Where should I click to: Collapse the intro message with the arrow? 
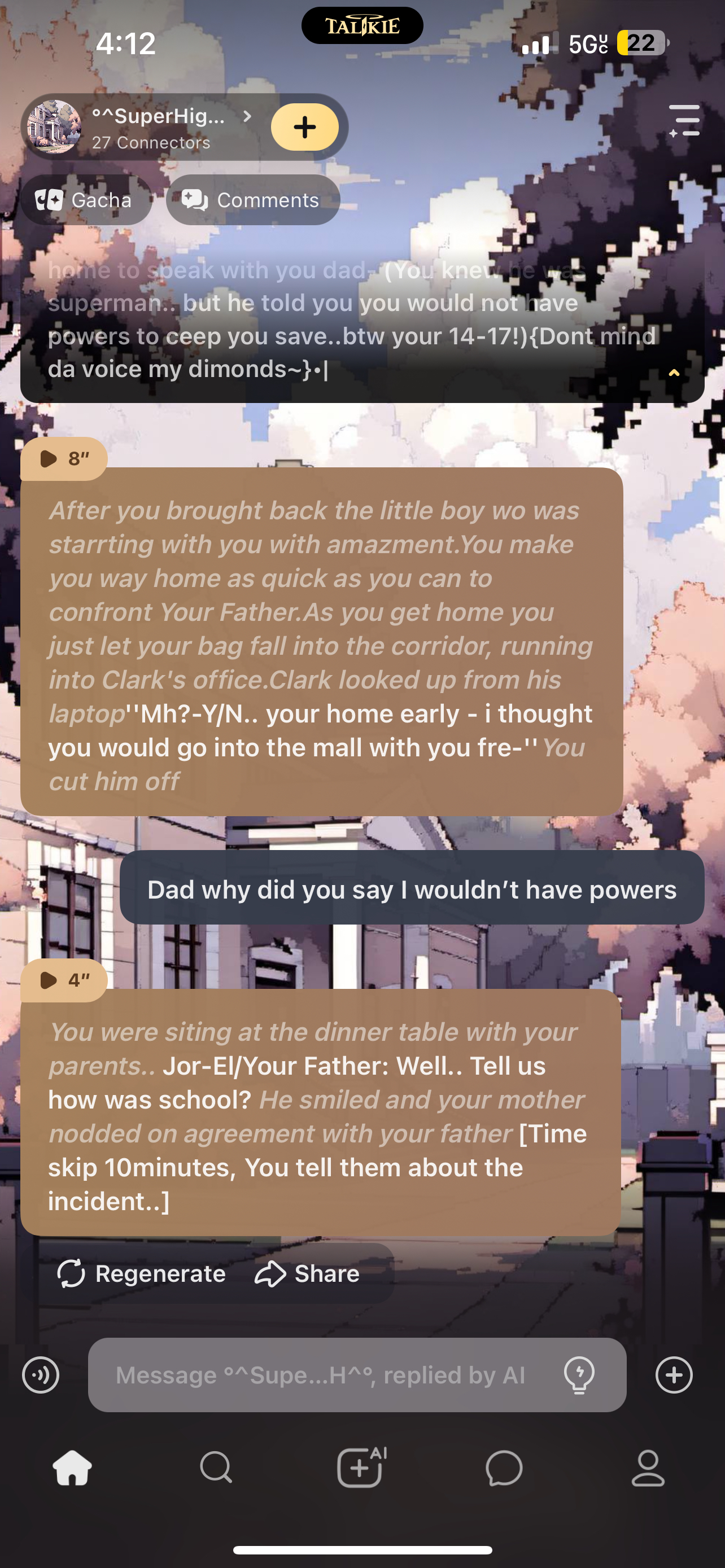click(x=674, y=373)
